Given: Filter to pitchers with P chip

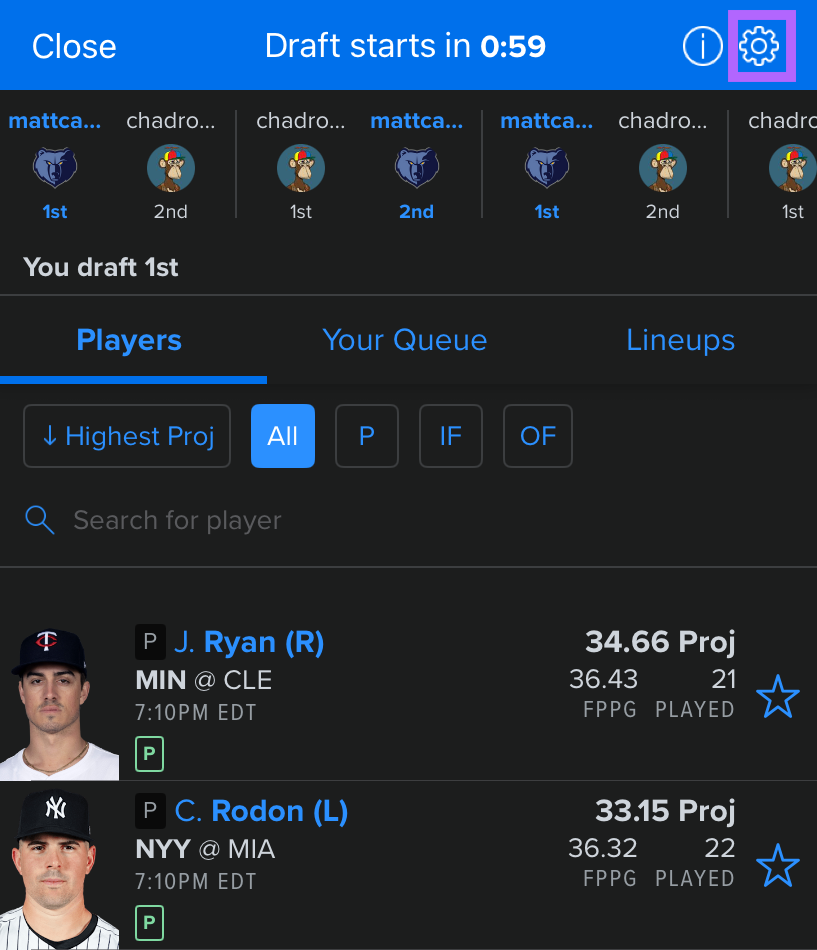Looking at the screenshot, I should click(367, 436).
